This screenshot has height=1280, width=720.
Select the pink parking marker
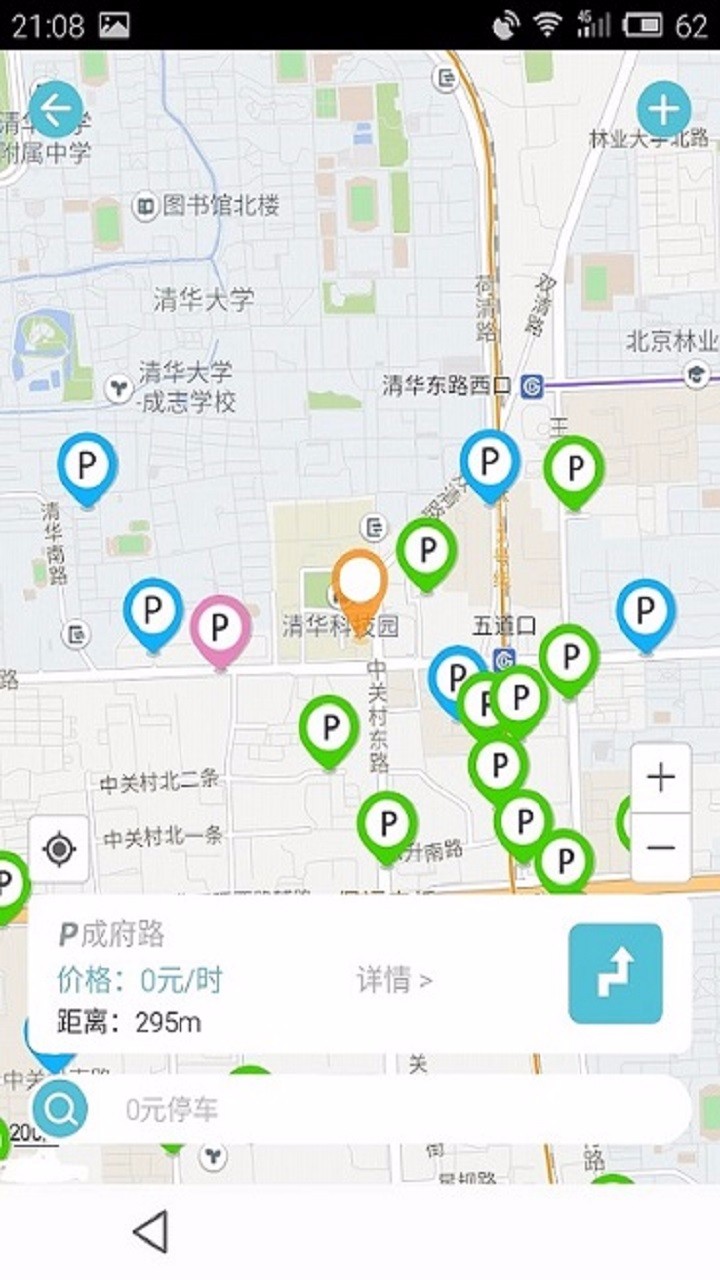(x=220, y=629)
